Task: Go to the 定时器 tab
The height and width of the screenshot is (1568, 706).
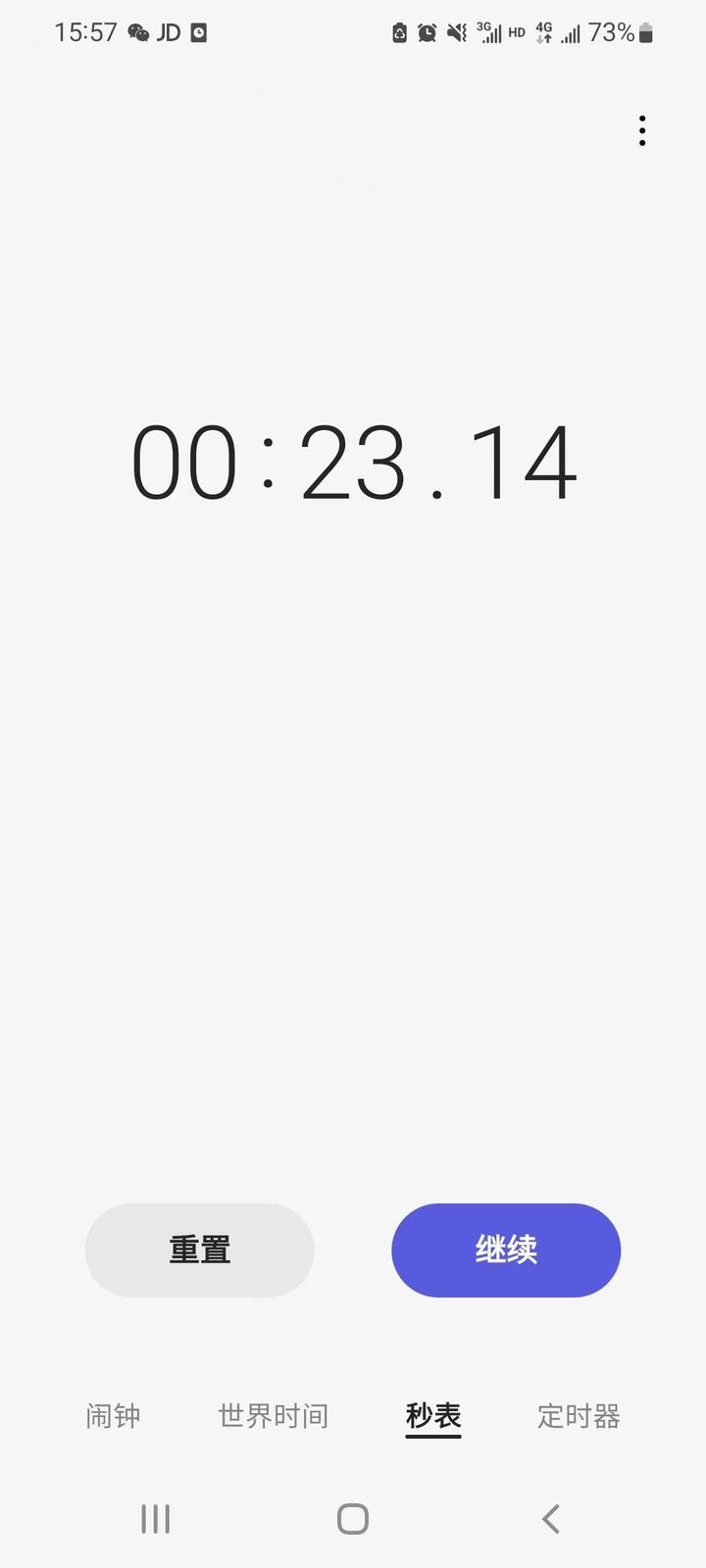Action: click(579, 1416)
